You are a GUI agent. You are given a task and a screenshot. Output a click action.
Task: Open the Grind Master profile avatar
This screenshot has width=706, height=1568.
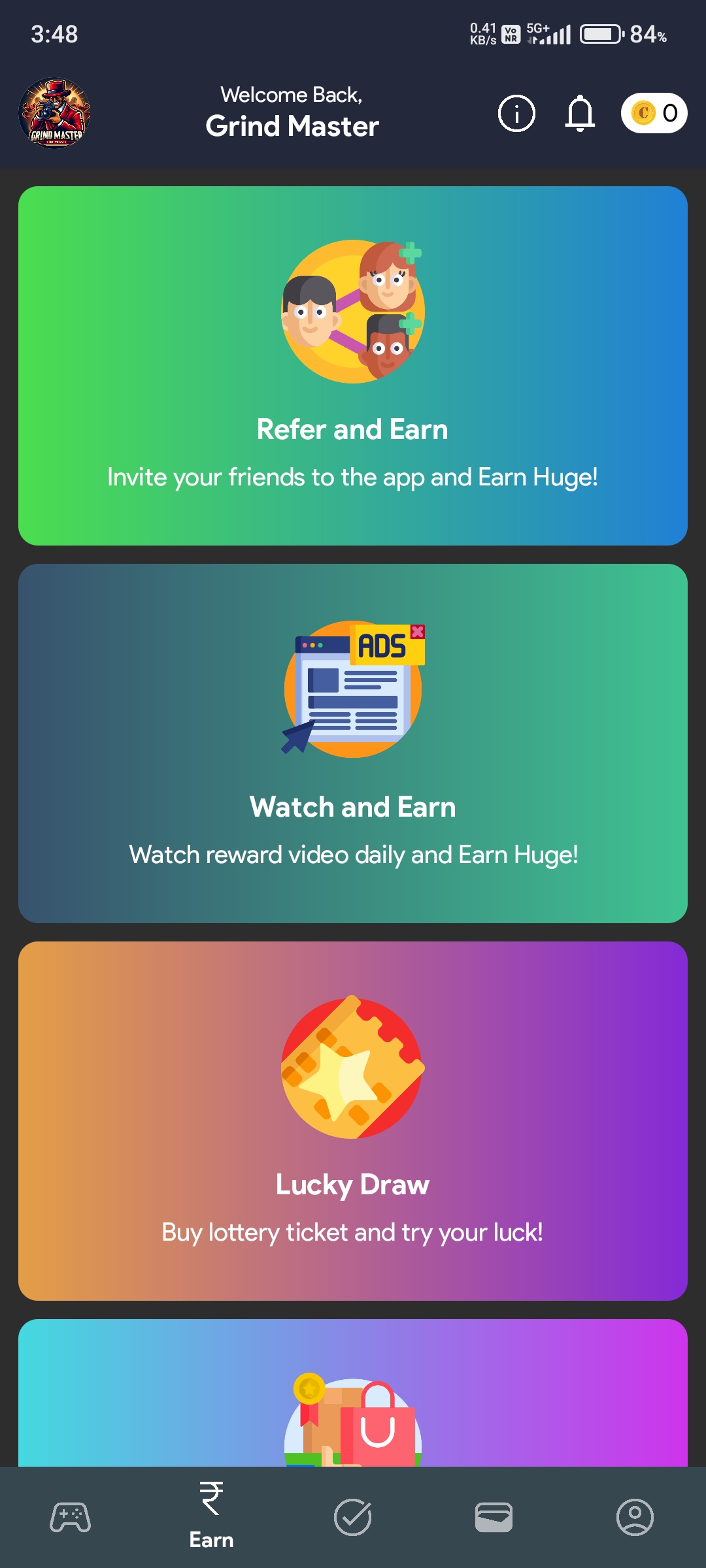coord(55,114)
